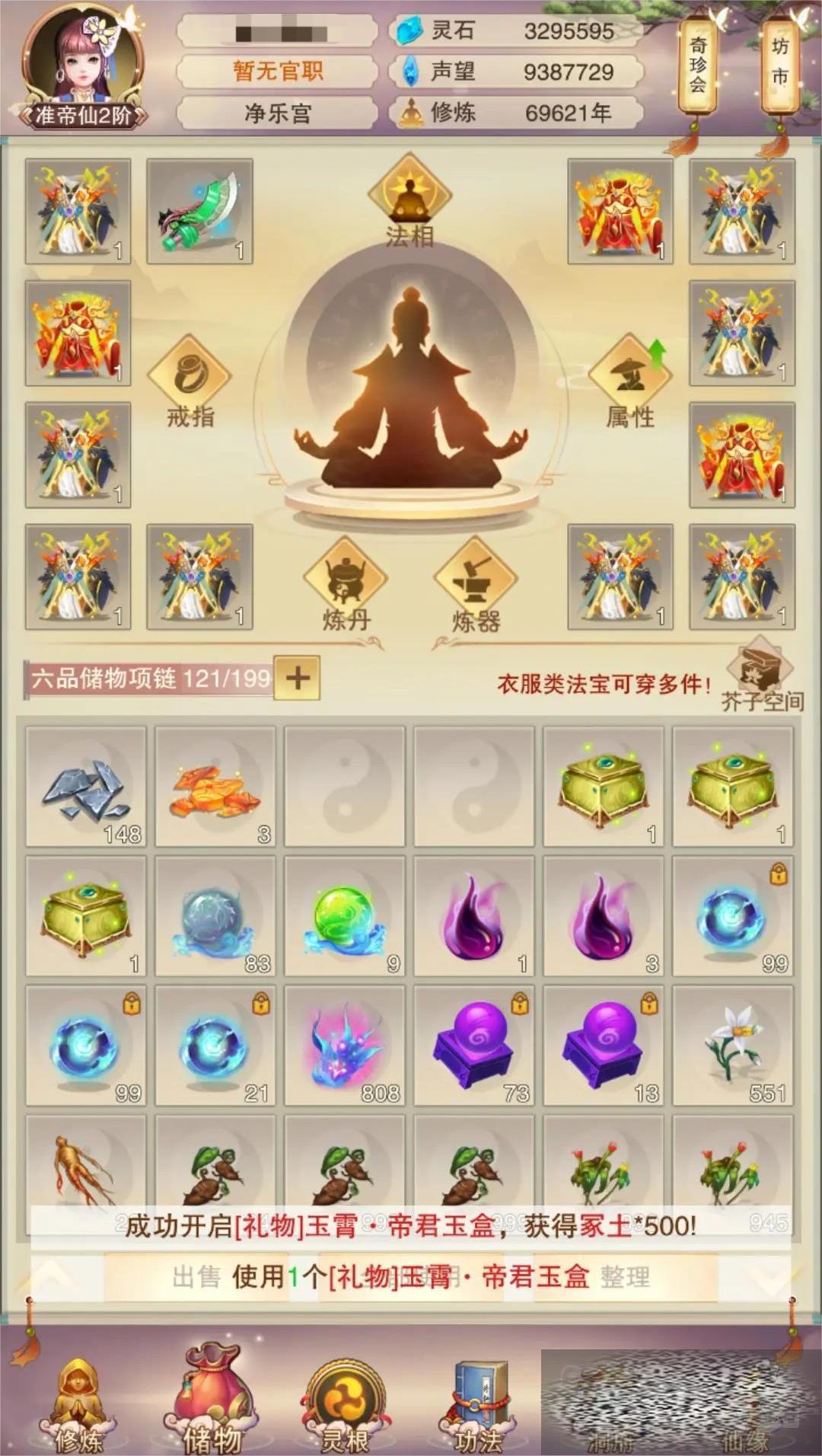Viewport: 822px width, 1456px height.
Task: Select the green blade weapon equipment
Action: 199,211
